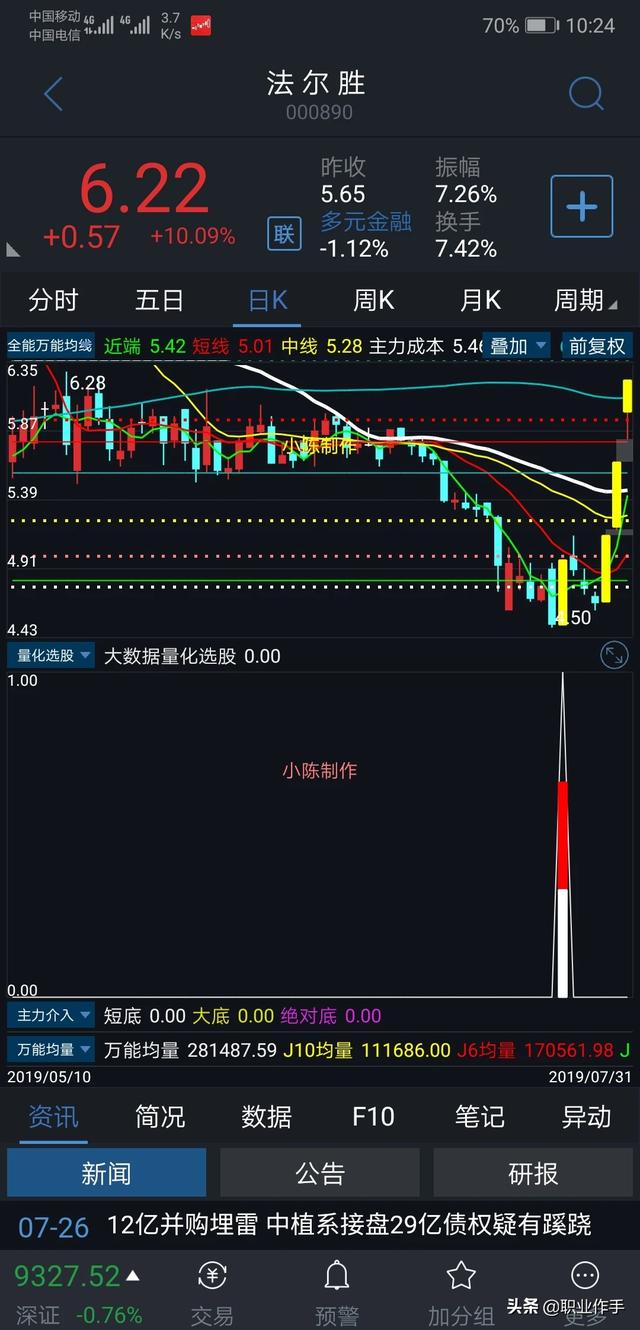The height and width of the screenshot is (1330, 640).
Task: Add 法尔胜 to watchlist with plus button
Action: pos(581,207)
